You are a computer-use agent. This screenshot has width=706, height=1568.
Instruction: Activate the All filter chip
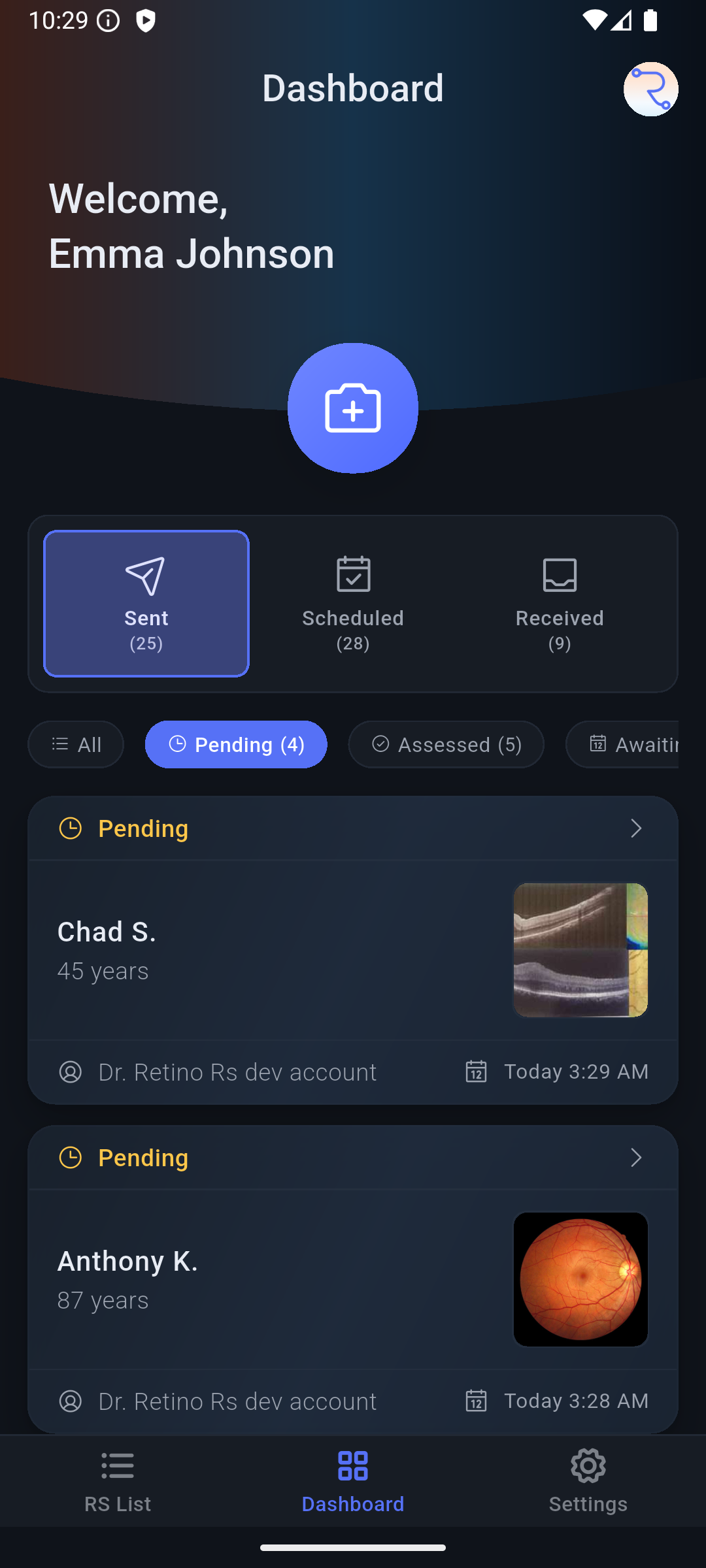(75, 744)
